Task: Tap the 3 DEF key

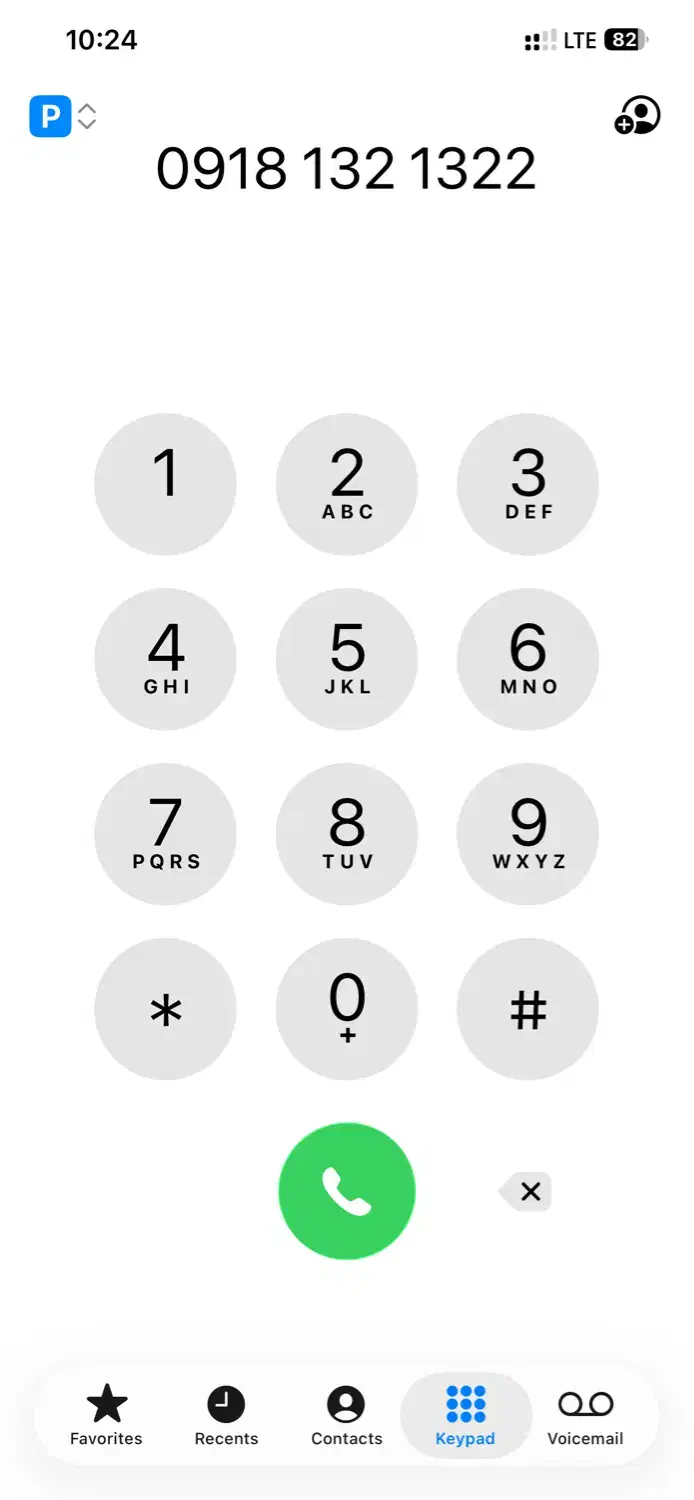Action: pyautogui.click(x=528, y=484)
